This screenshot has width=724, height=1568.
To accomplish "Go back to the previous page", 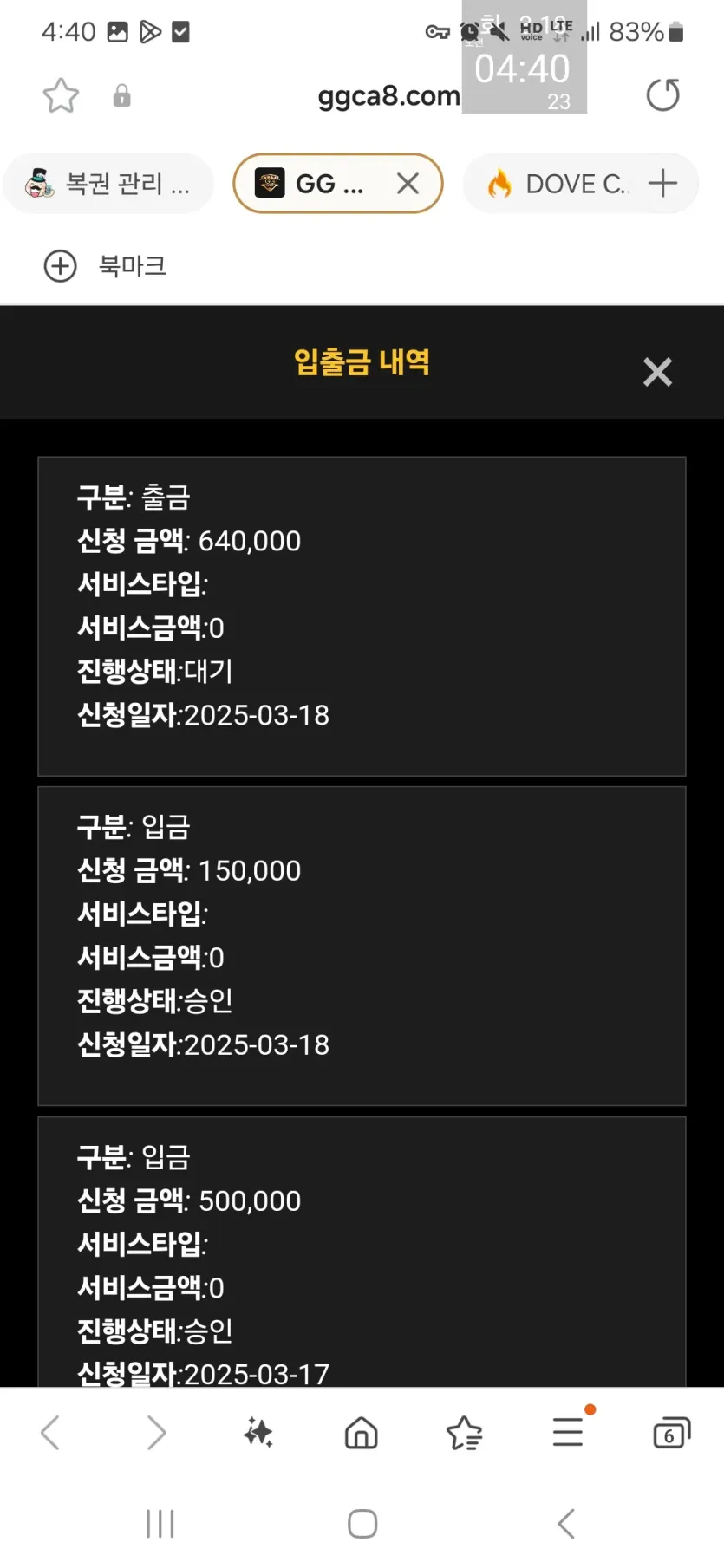I will (50, 1433).
